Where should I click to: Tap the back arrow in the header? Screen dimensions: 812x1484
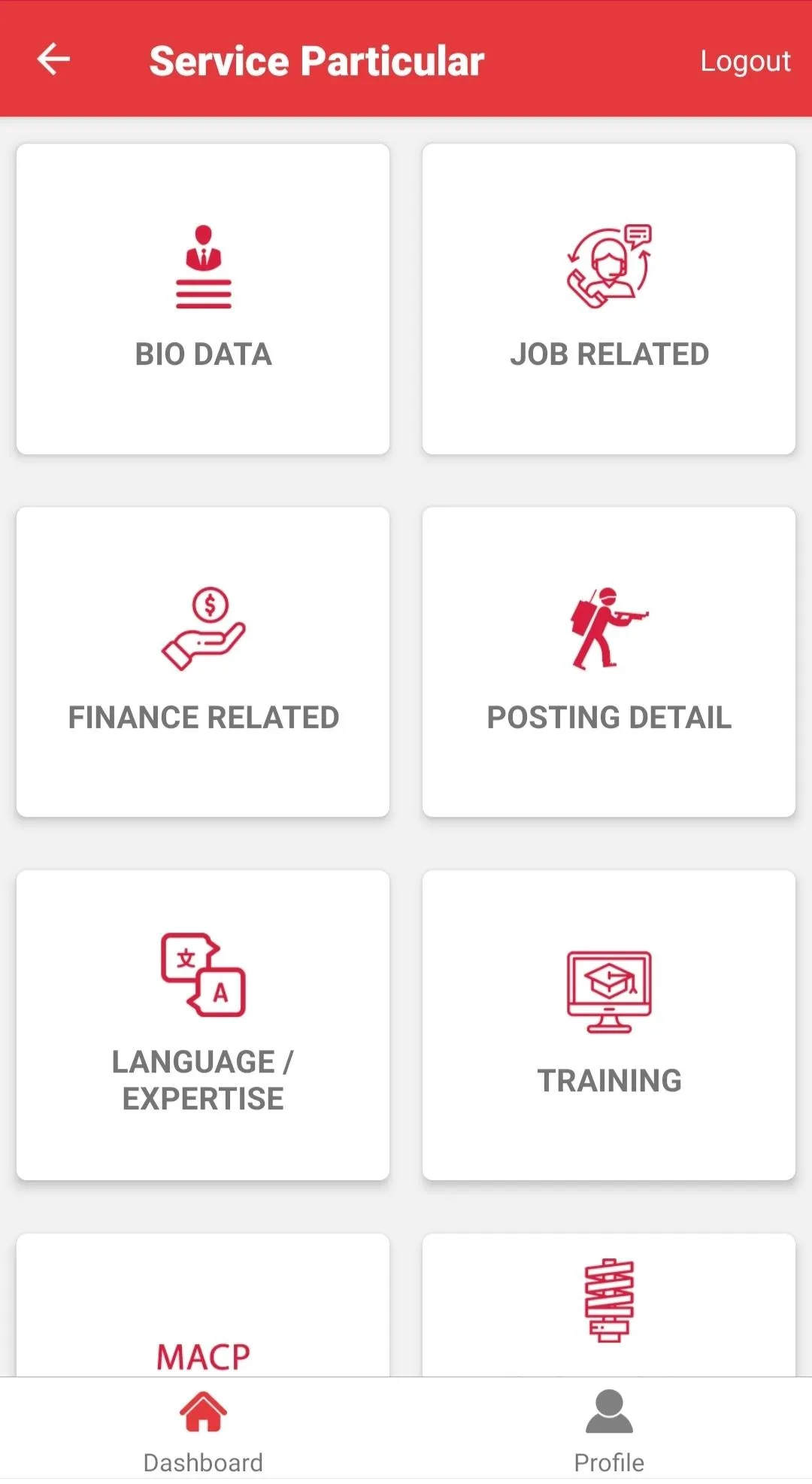53,59
